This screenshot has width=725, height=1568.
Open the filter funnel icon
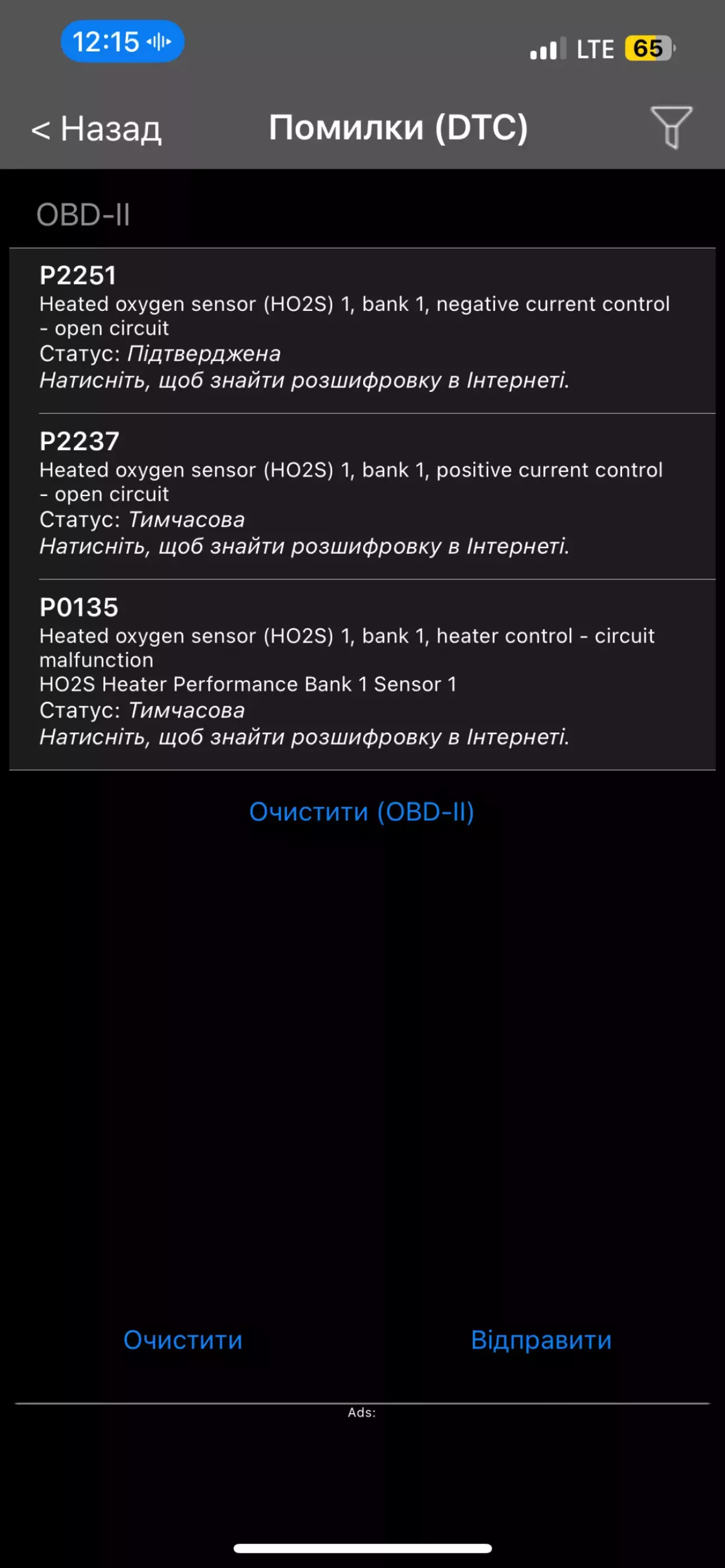pyautogui.click(x=671, y=126)
